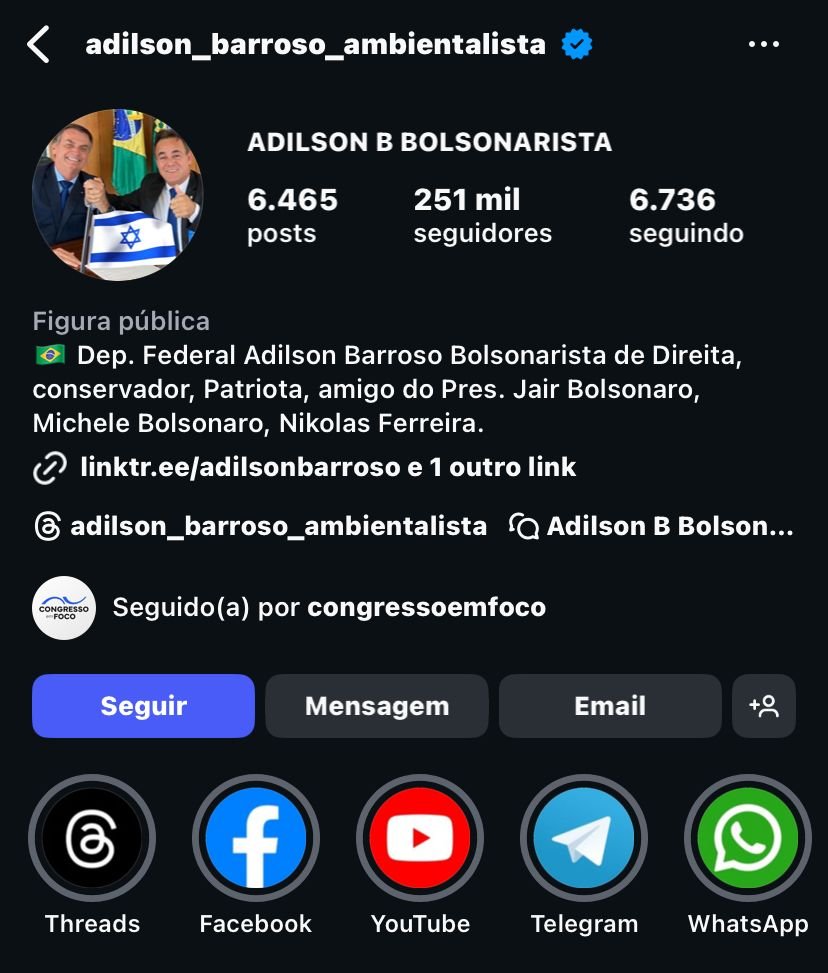This screenshot has height=973, width=828.
Task: Open the Facebook highlight
Action: 256,838
